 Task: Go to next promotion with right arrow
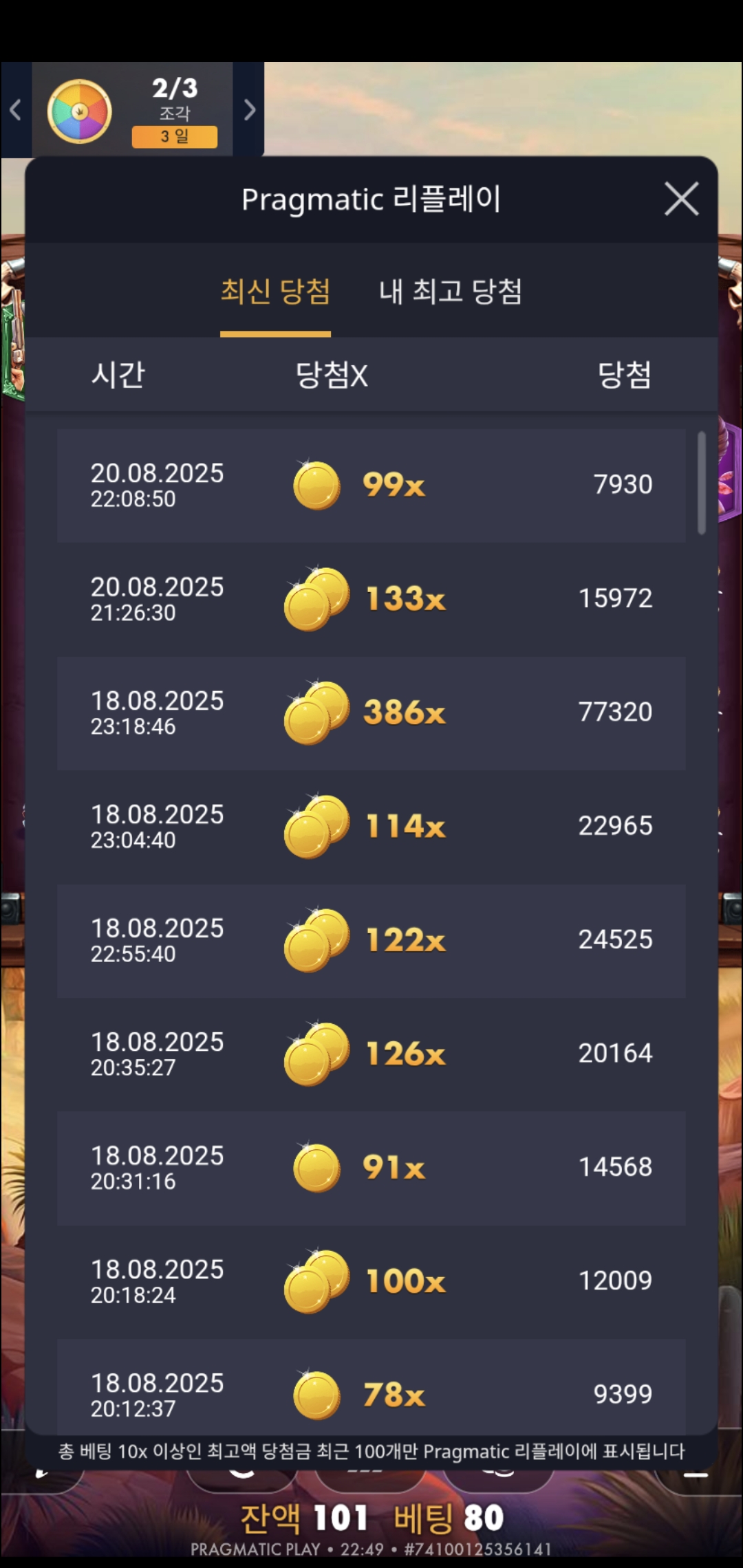click(249, 109)
